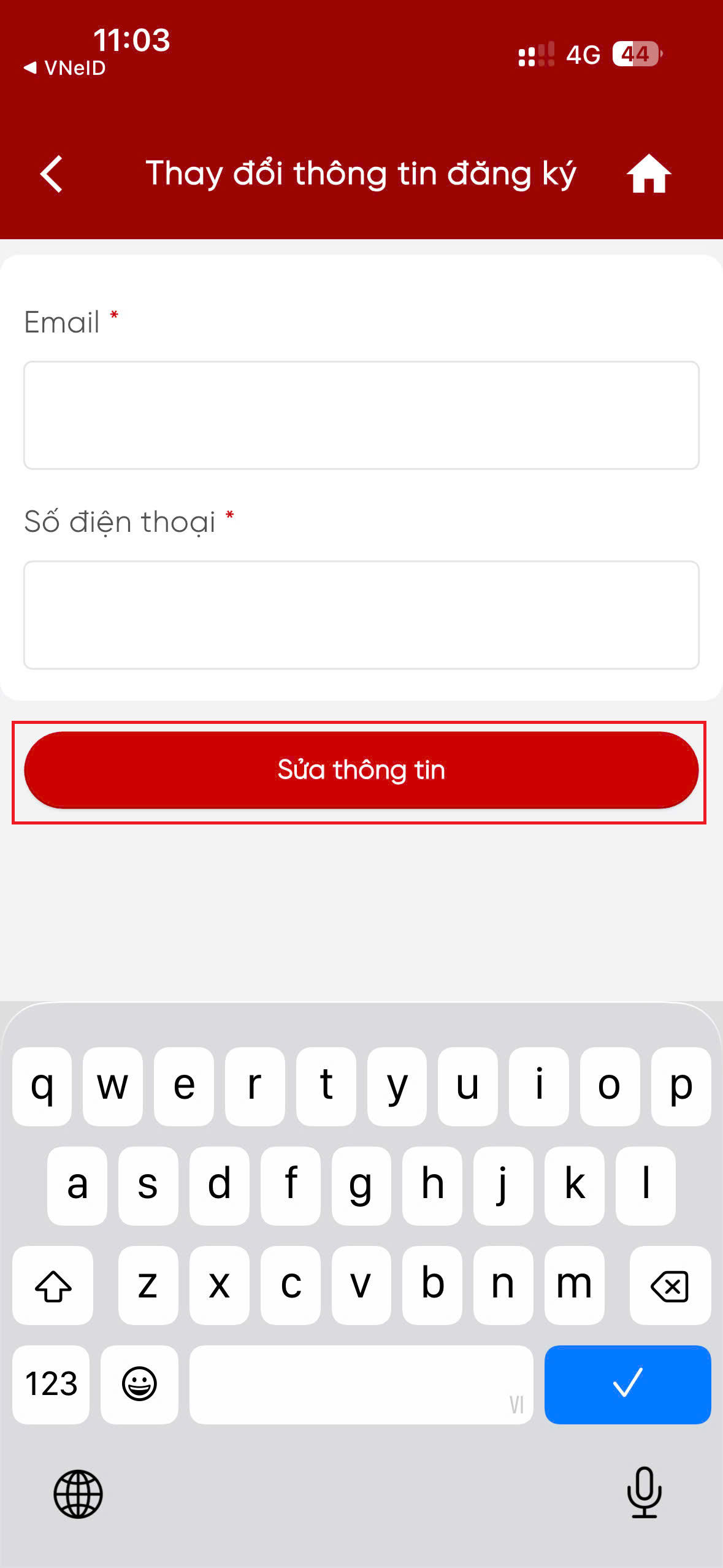Tap the globe language key
The width and height of the screenshot is (723, 1568).
[78, 1494]
